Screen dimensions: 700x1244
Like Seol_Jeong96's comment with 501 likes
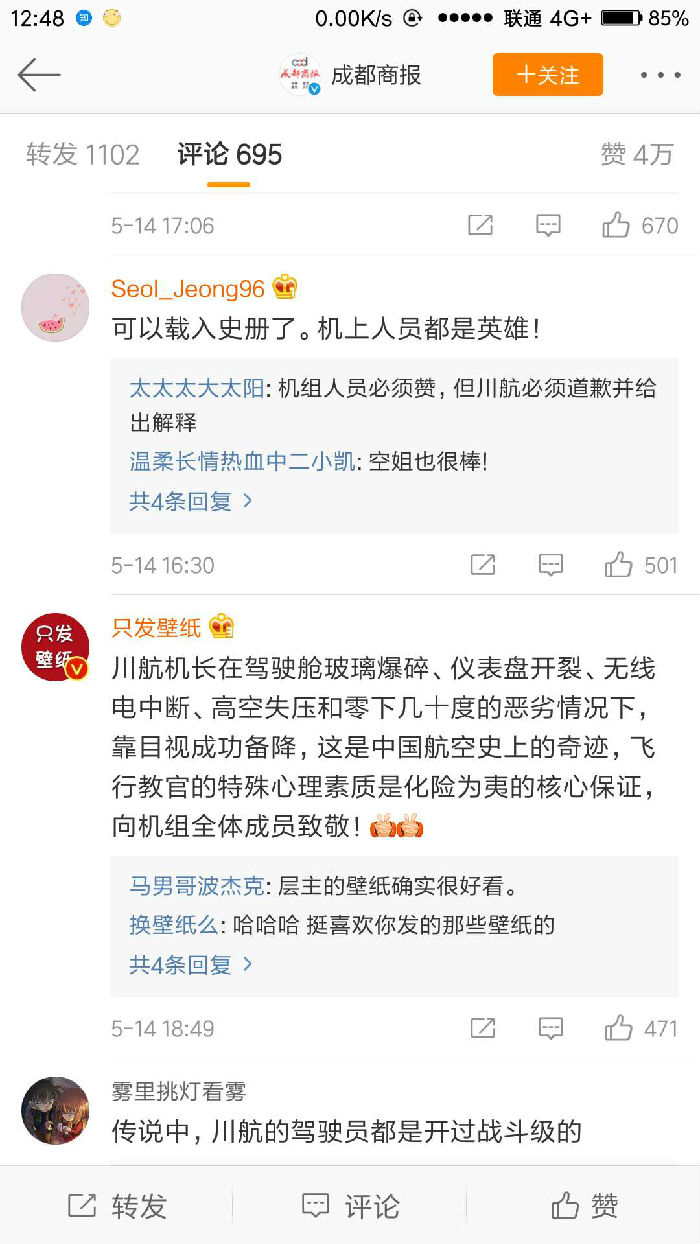coord(619,565)
